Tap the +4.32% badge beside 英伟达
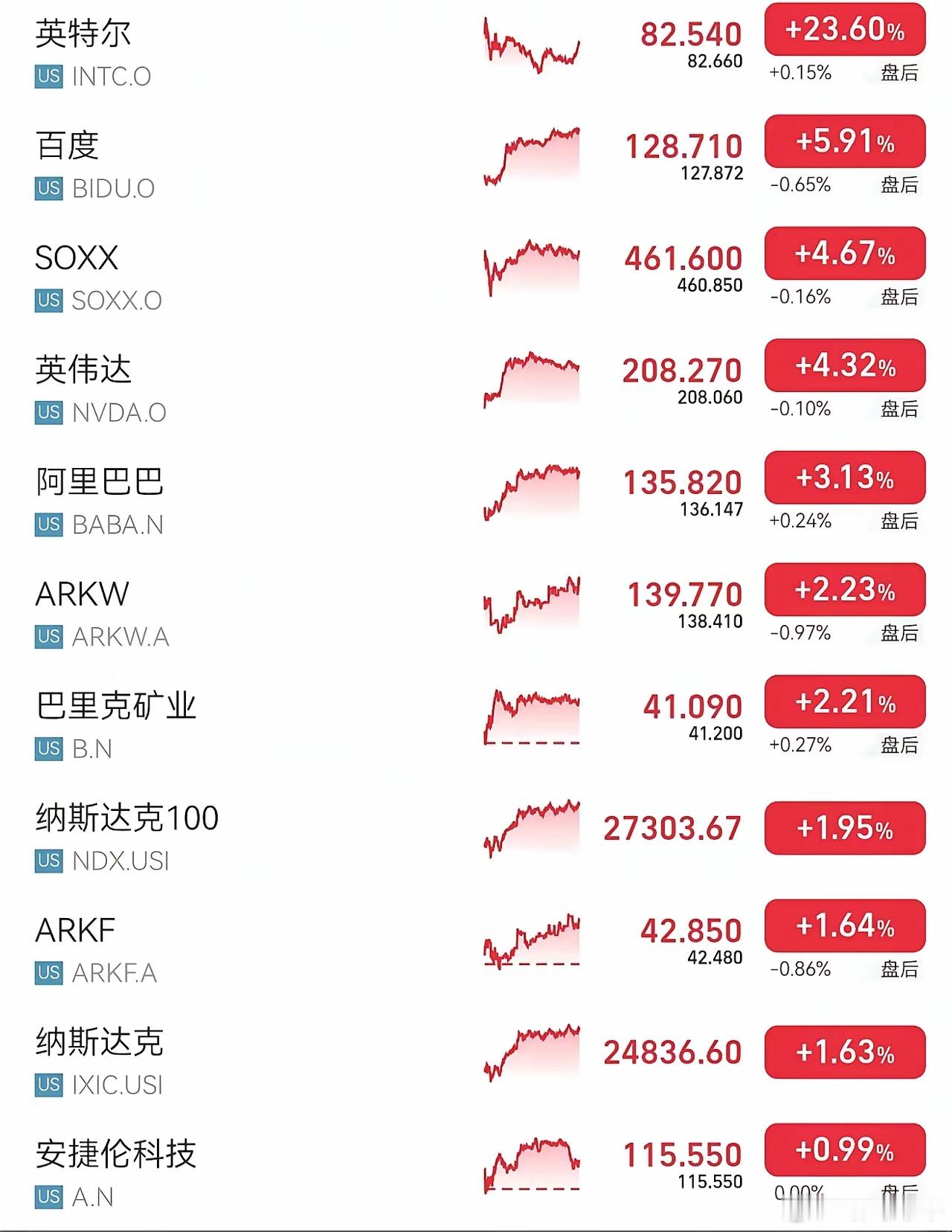This screenshot has width=952, height=1232. [845, 366]
